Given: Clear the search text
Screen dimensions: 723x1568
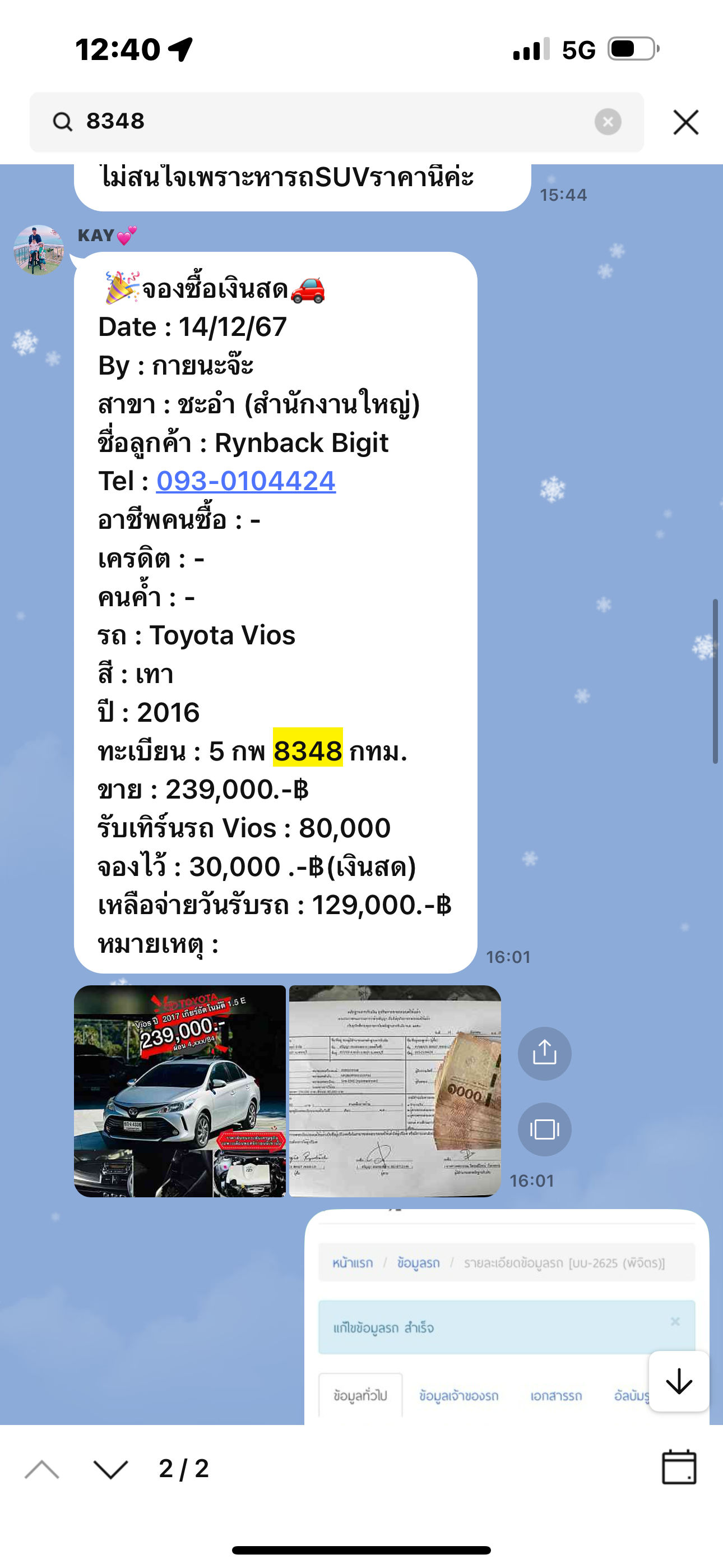Looking at the screenshot, I should tap(608, 122).
